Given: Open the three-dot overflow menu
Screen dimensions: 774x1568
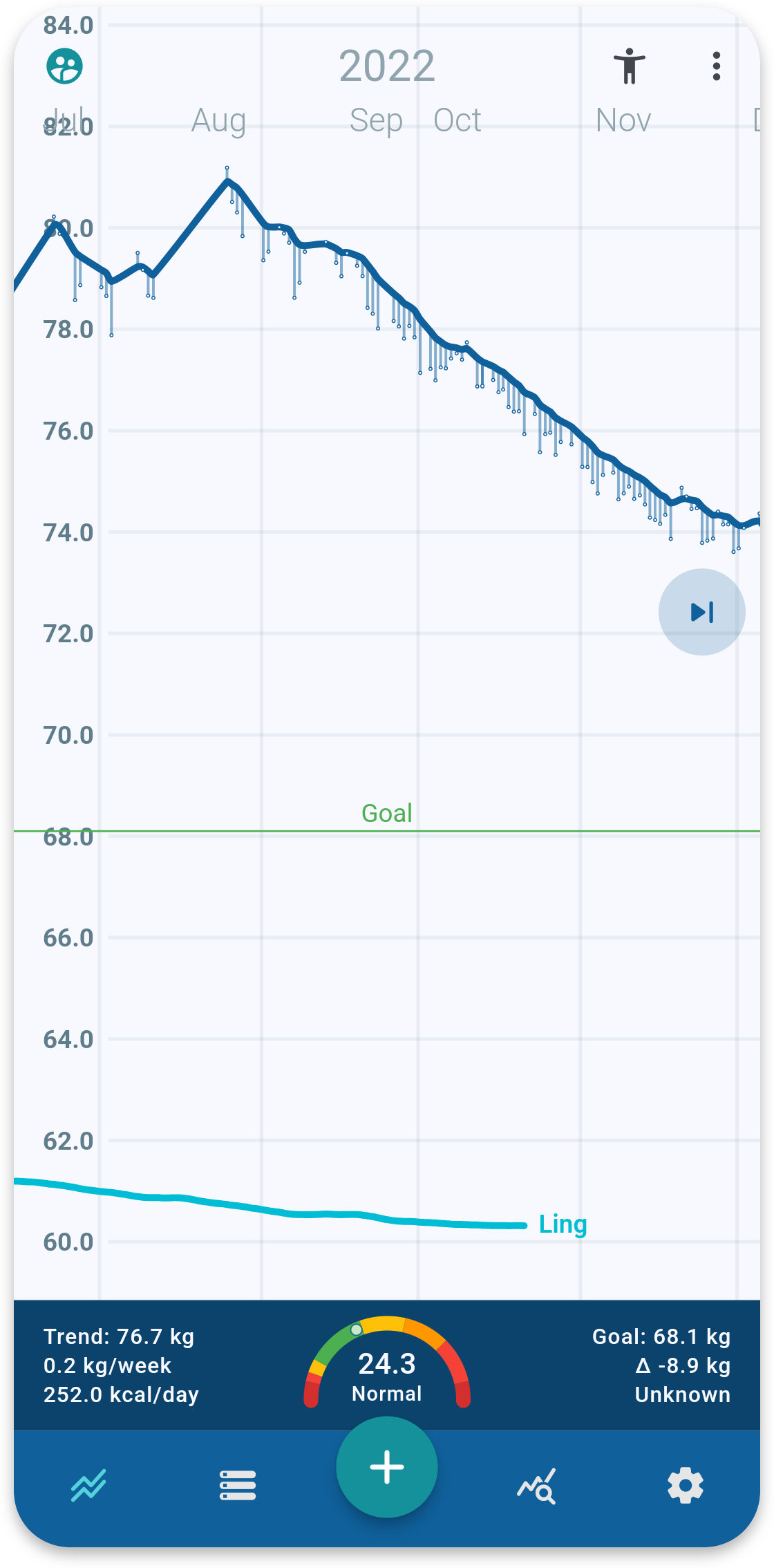Looking at the screenshot, I should [x=717, y=66].
